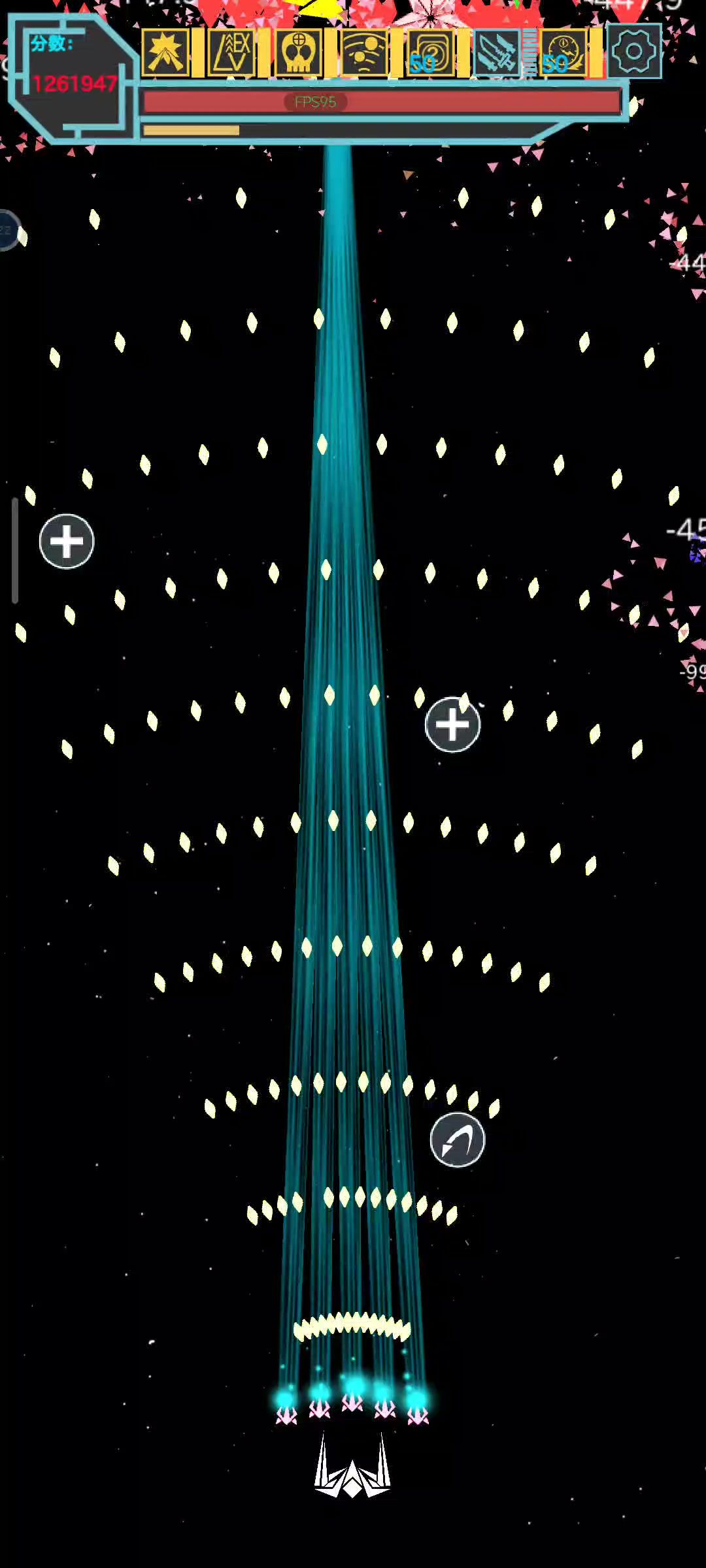Image resolution: width=706 pixels, height=1568 pixels.
Task: Tap the plus button near left edge
Action: click(67, 541)
